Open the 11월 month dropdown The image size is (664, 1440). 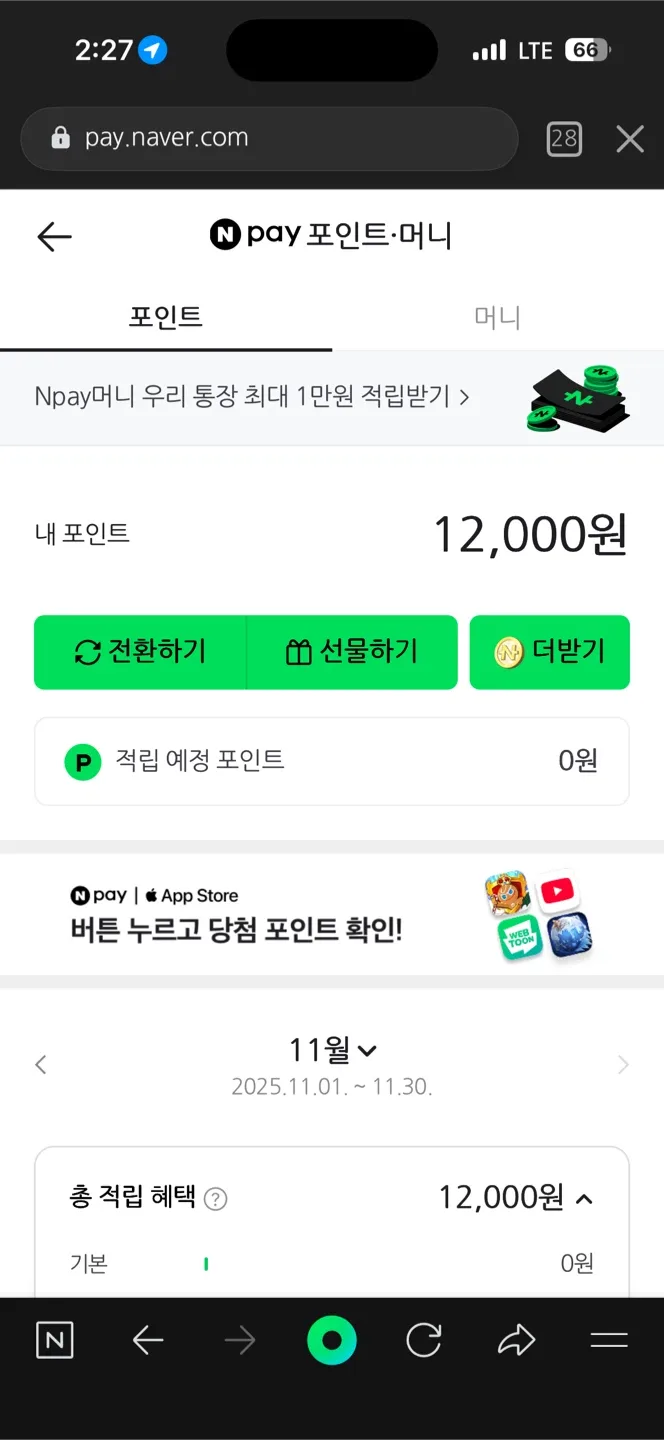click(x=332, y=1050)
